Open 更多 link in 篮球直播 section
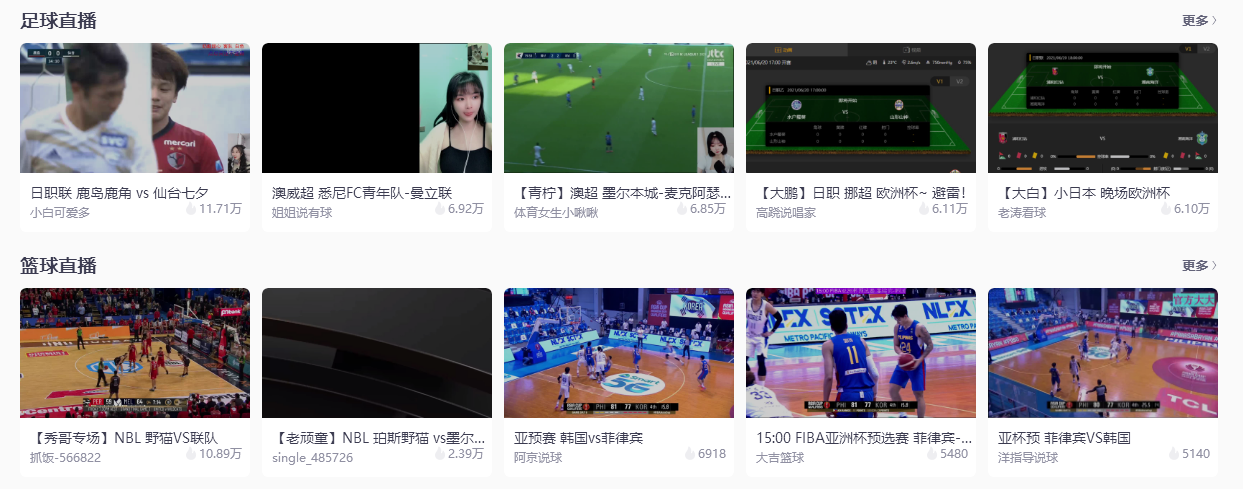Image resolution: width=1243 pixels, height=489 pixels. click(x=1198, y=265)
